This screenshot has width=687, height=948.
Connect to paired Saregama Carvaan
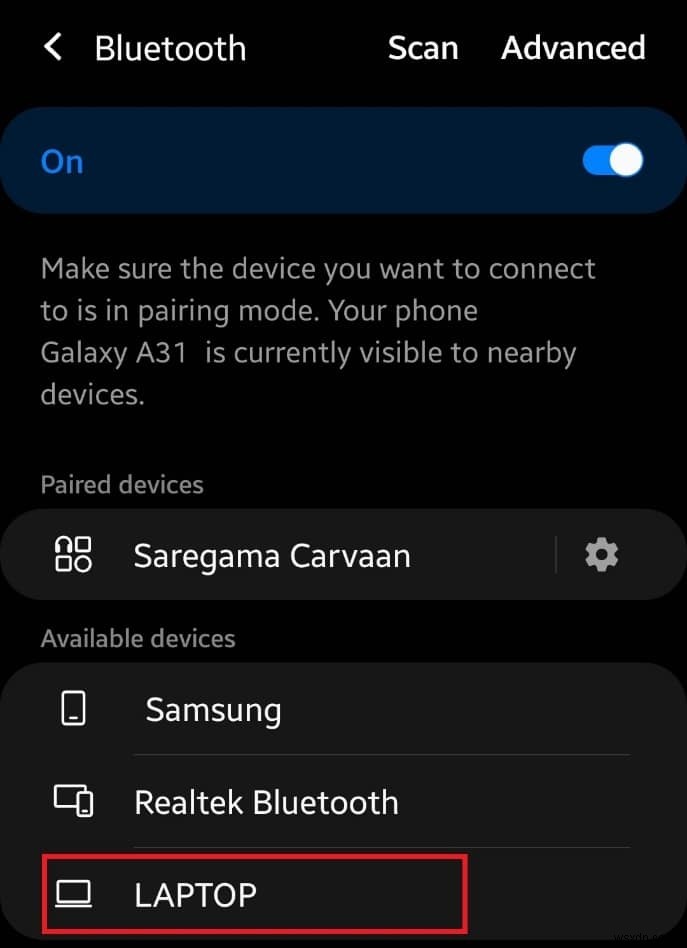[272, 556]
